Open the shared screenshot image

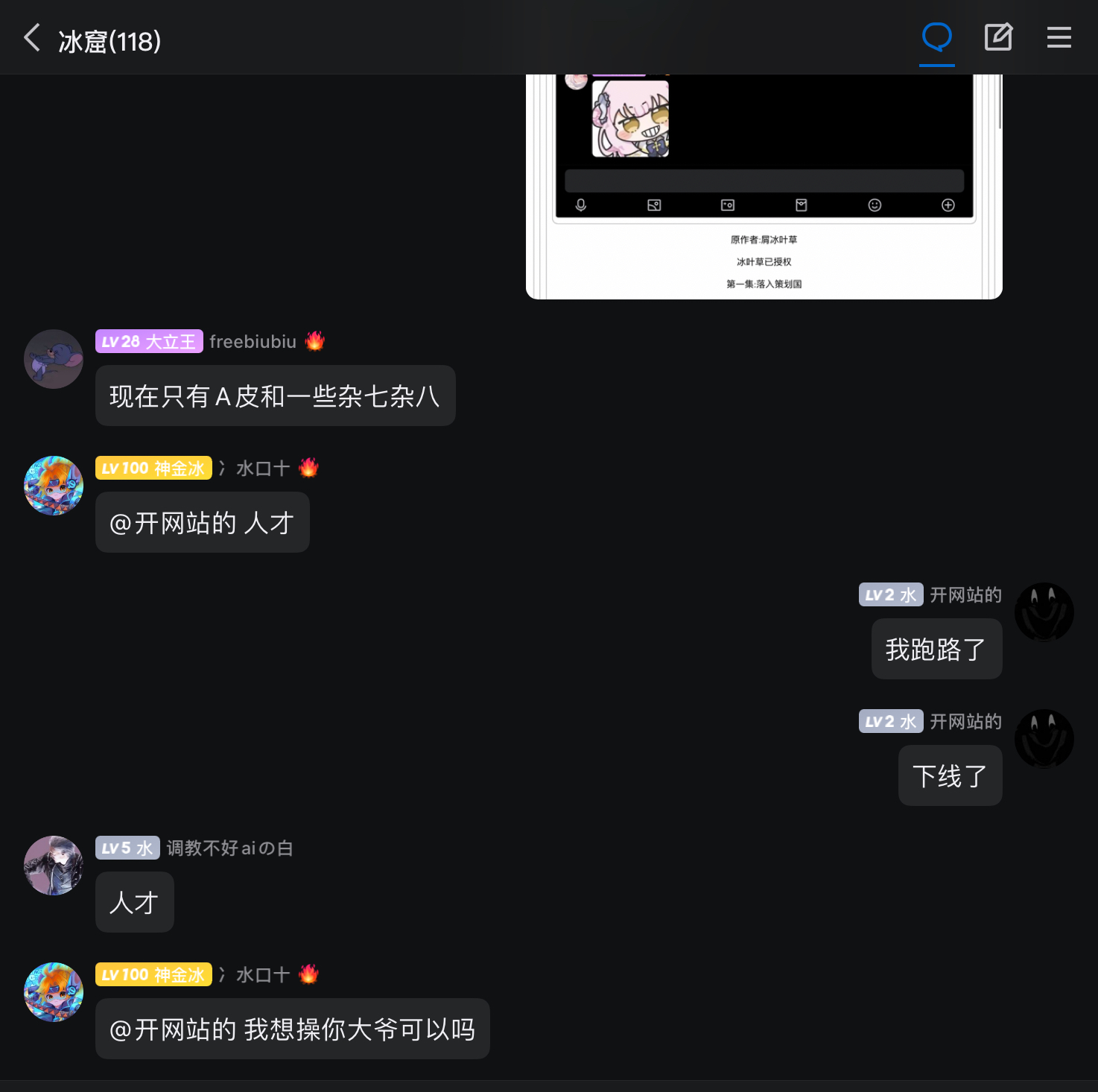[x=764, y=186]
